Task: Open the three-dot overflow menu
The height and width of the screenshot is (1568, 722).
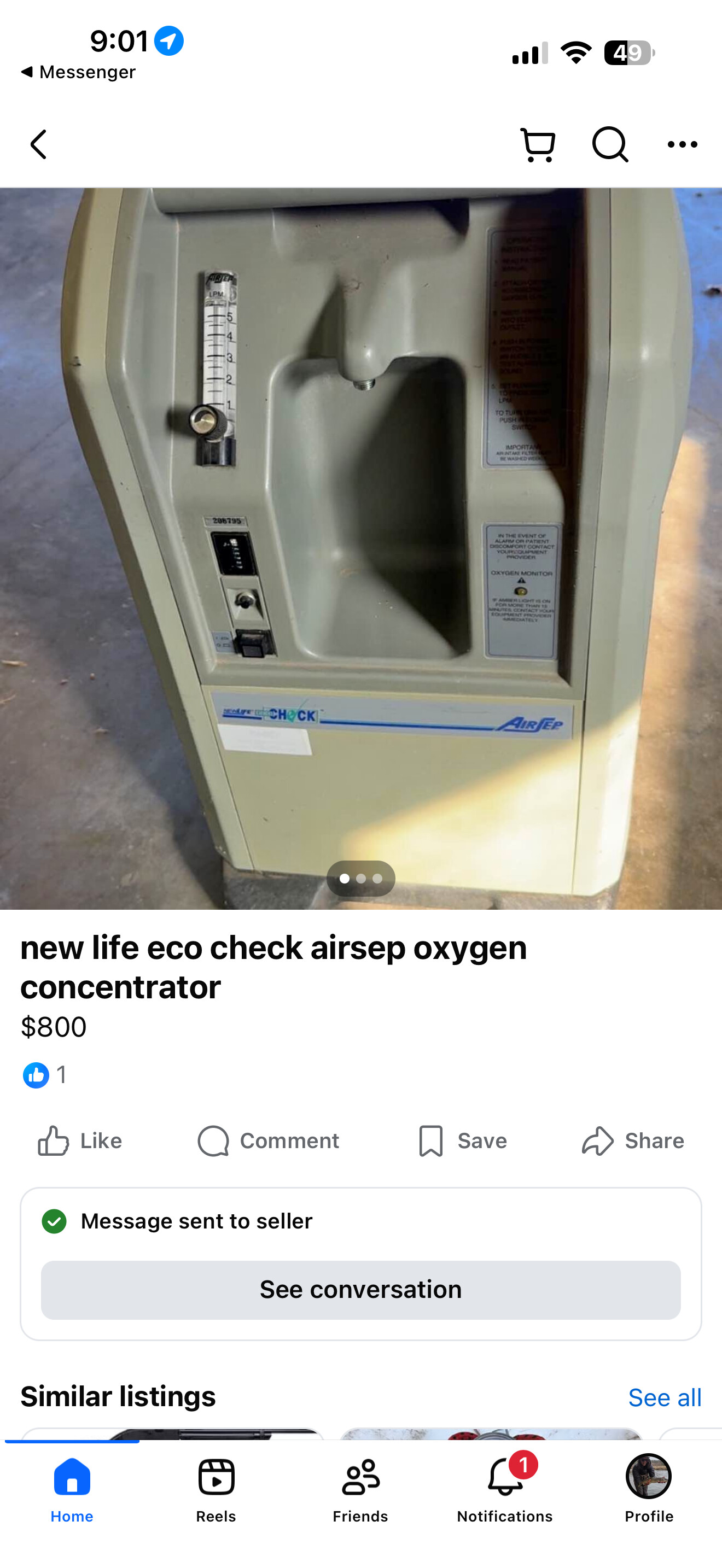Action: click(x=682, y=145)
